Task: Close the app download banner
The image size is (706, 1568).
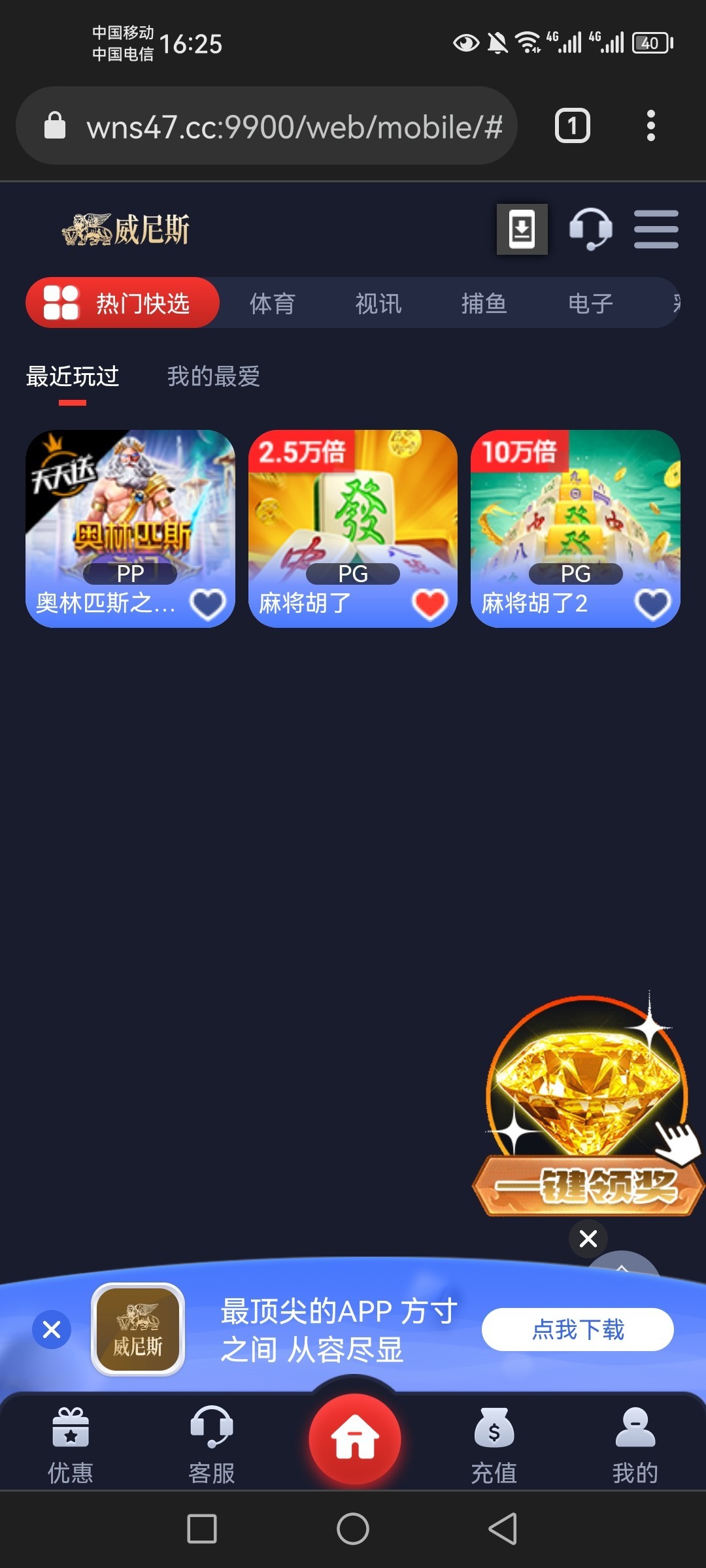Action: click(52, 1329)
